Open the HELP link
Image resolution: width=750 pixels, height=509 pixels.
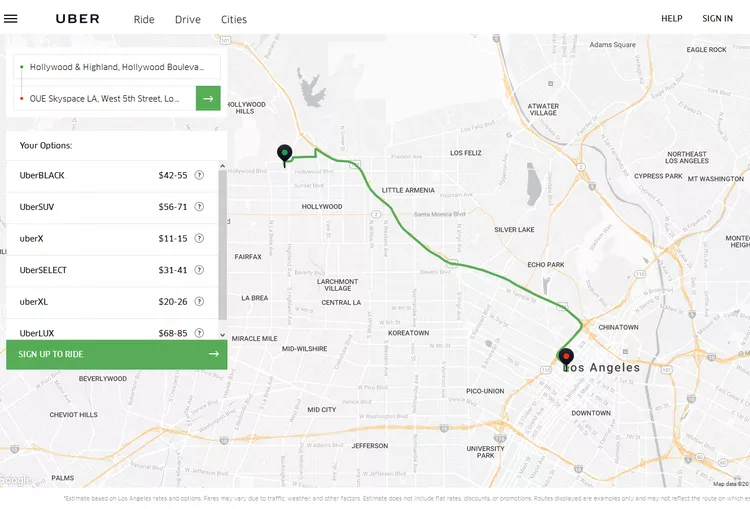click(671, 18)
